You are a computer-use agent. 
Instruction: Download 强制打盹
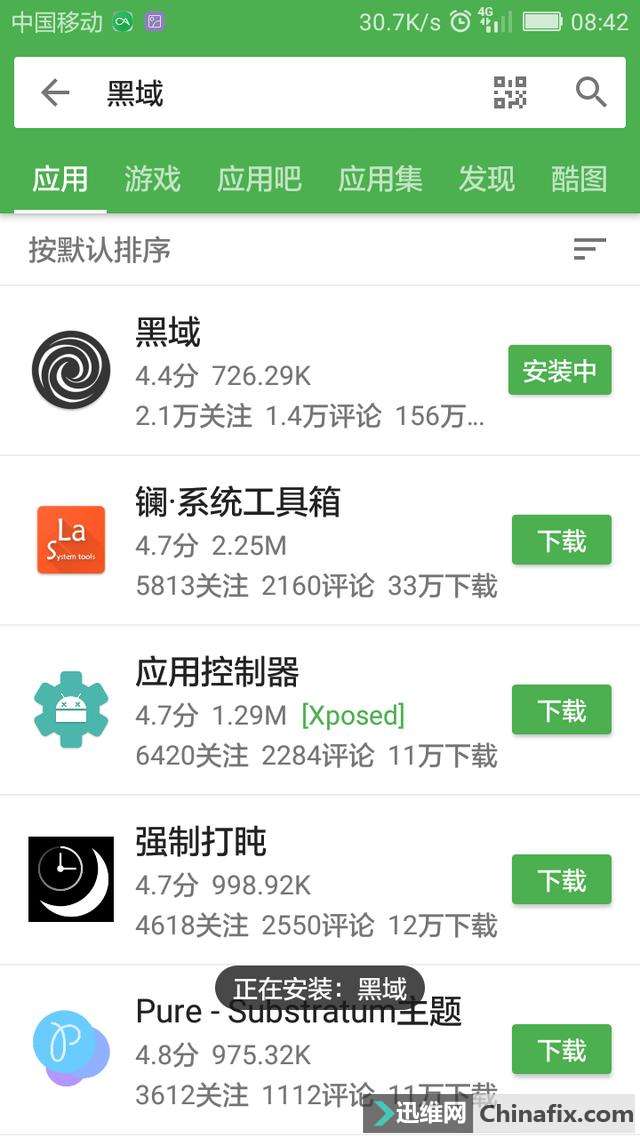click(x=561, y=880)
